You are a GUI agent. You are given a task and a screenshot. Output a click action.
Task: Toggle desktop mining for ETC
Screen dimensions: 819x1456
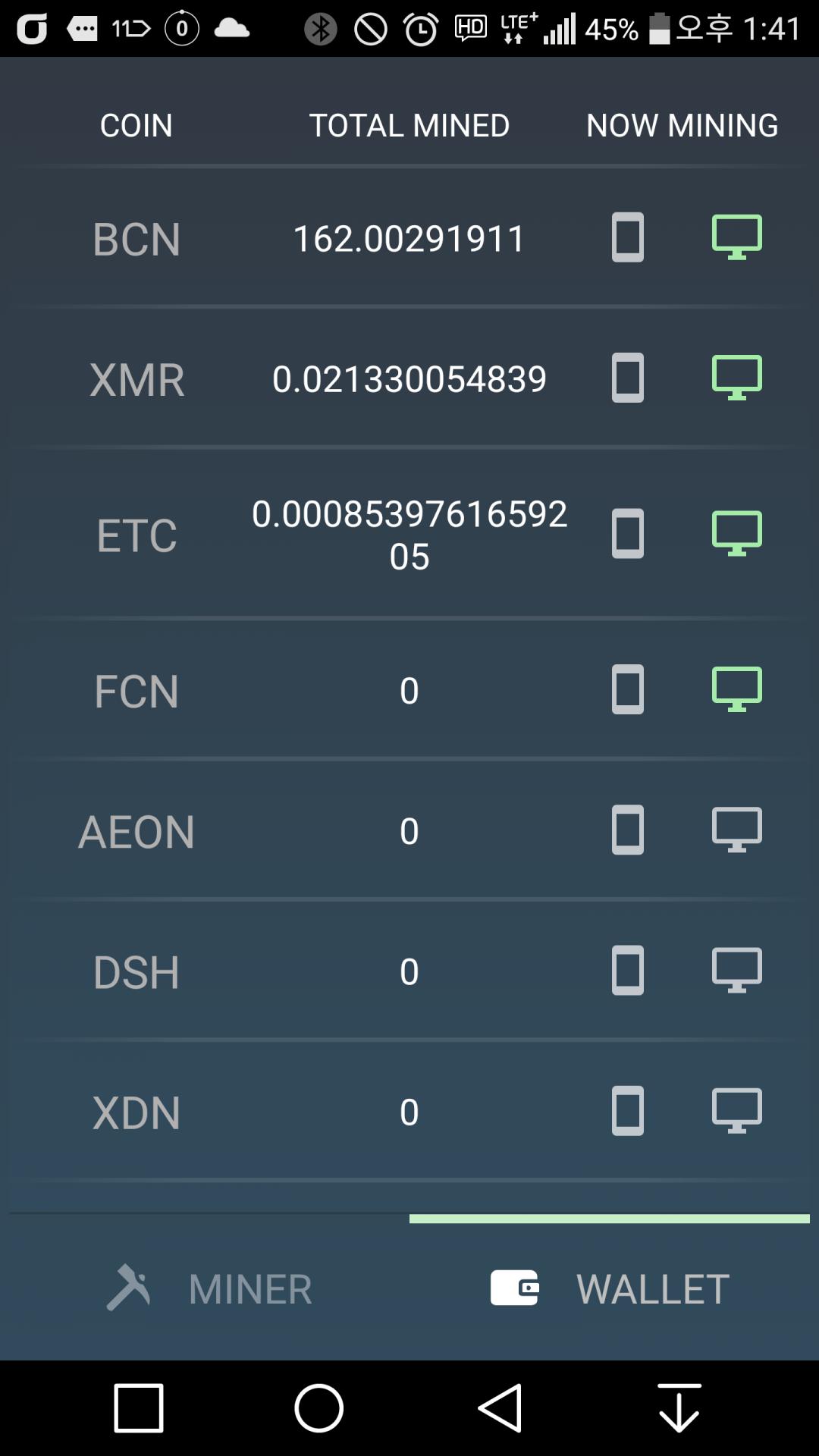pos(736,533)
